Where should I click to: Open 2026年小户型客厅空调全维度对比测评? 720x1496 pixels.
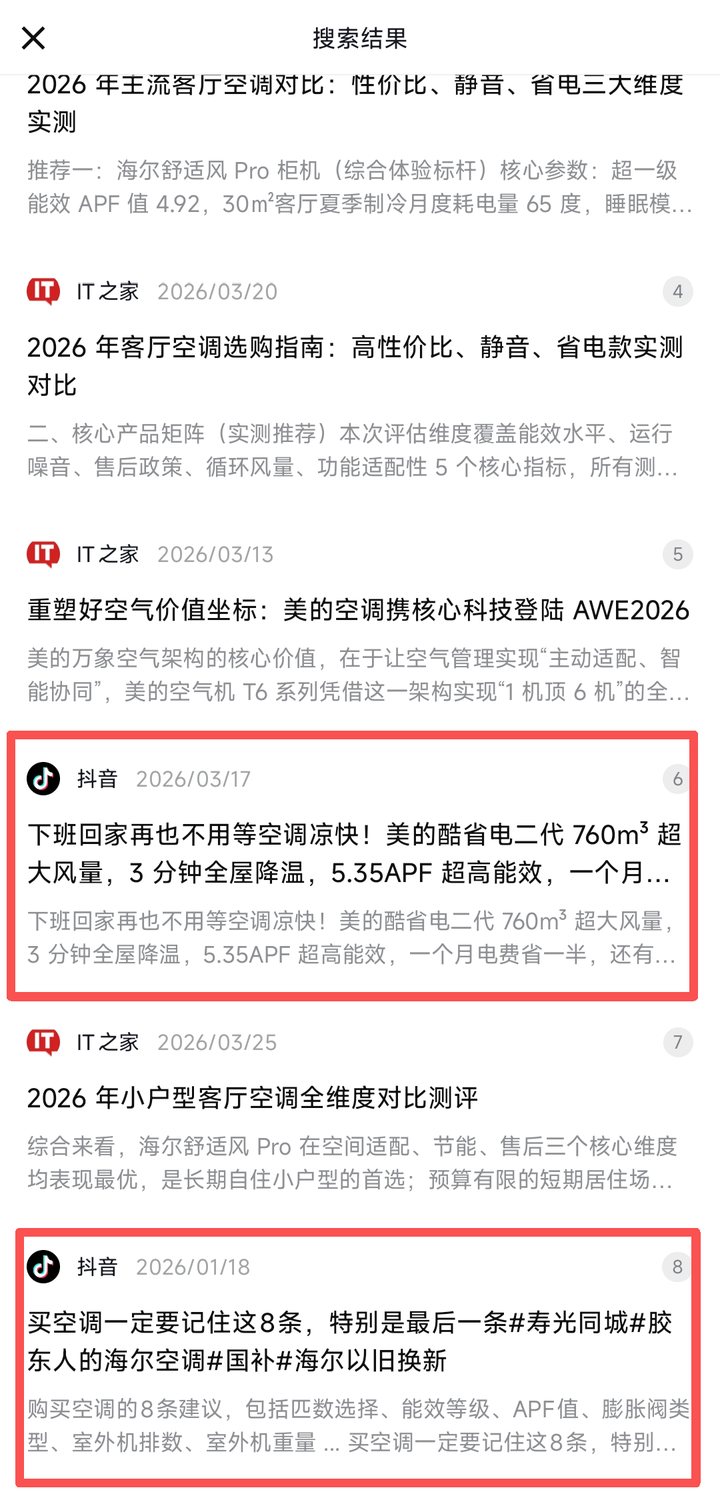[x=352, y=1098]
